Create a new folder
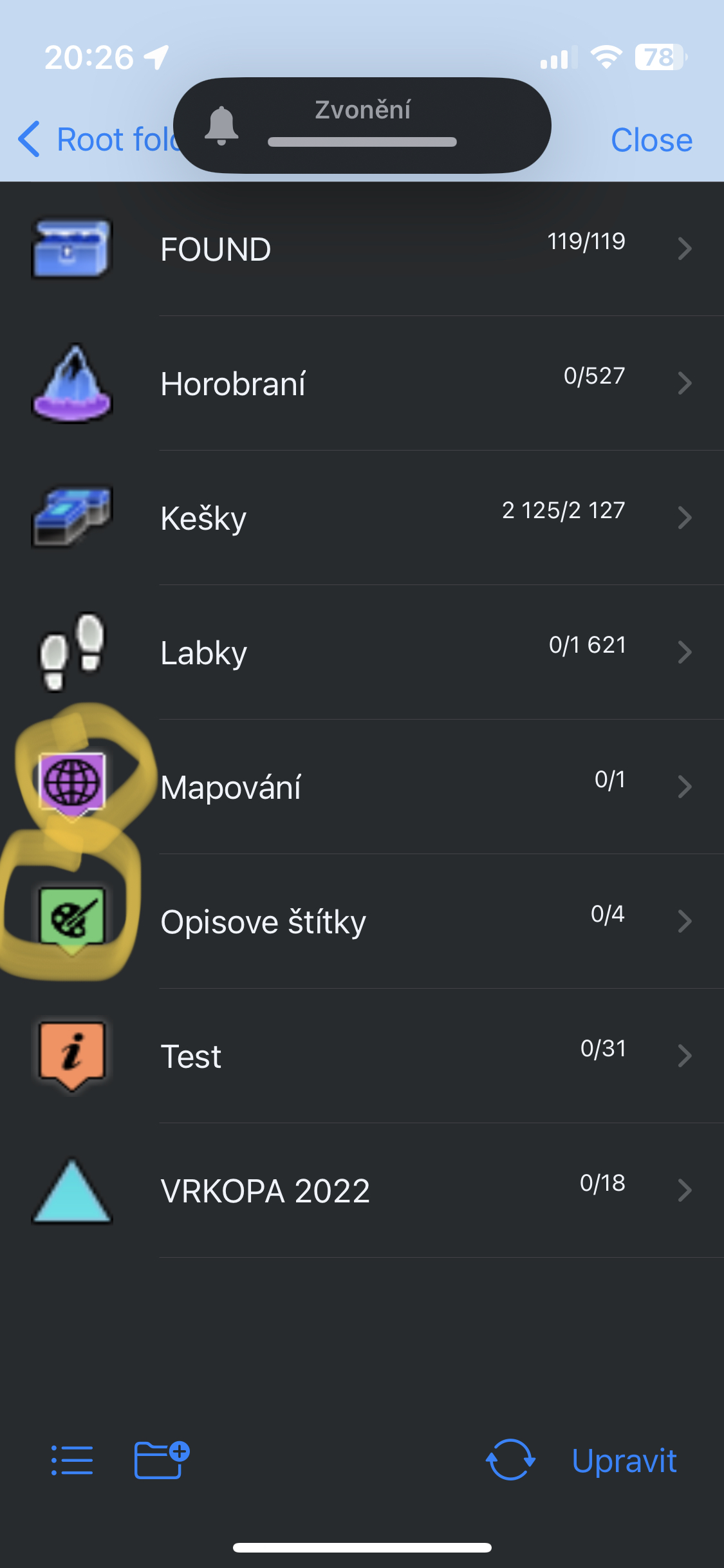The width and height of the screenshot is (724, 1568). (x=161, y=1460)
